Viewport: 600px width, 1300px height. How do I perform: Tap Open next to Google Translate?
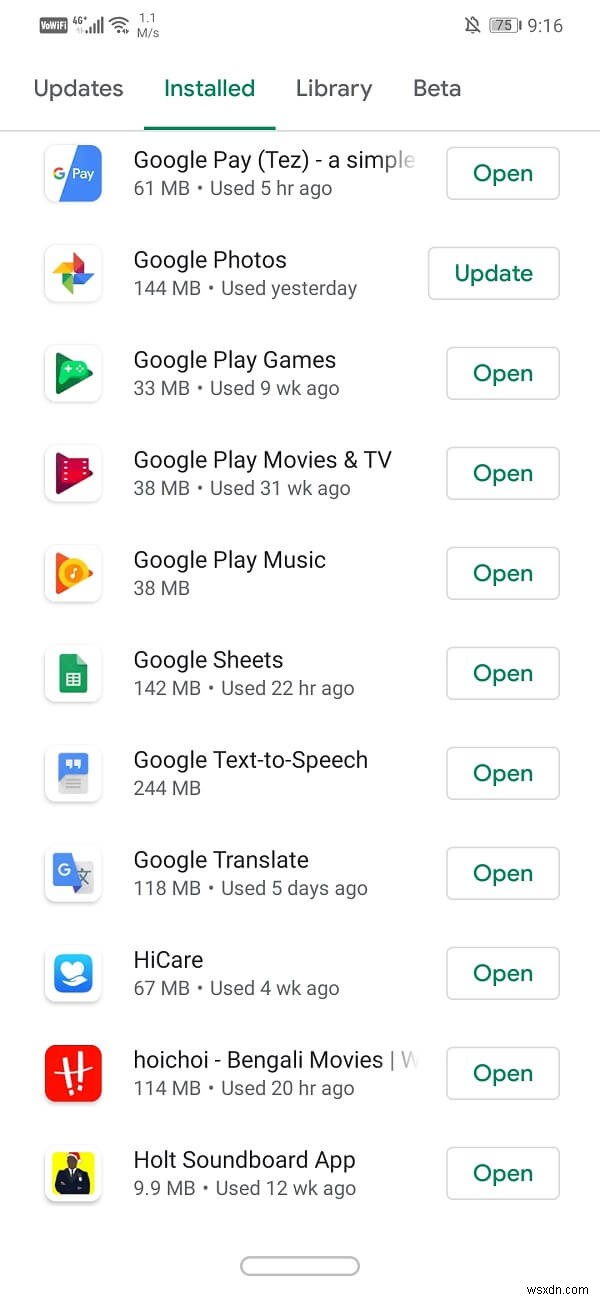pyautogui.click(x=502, y=874)
